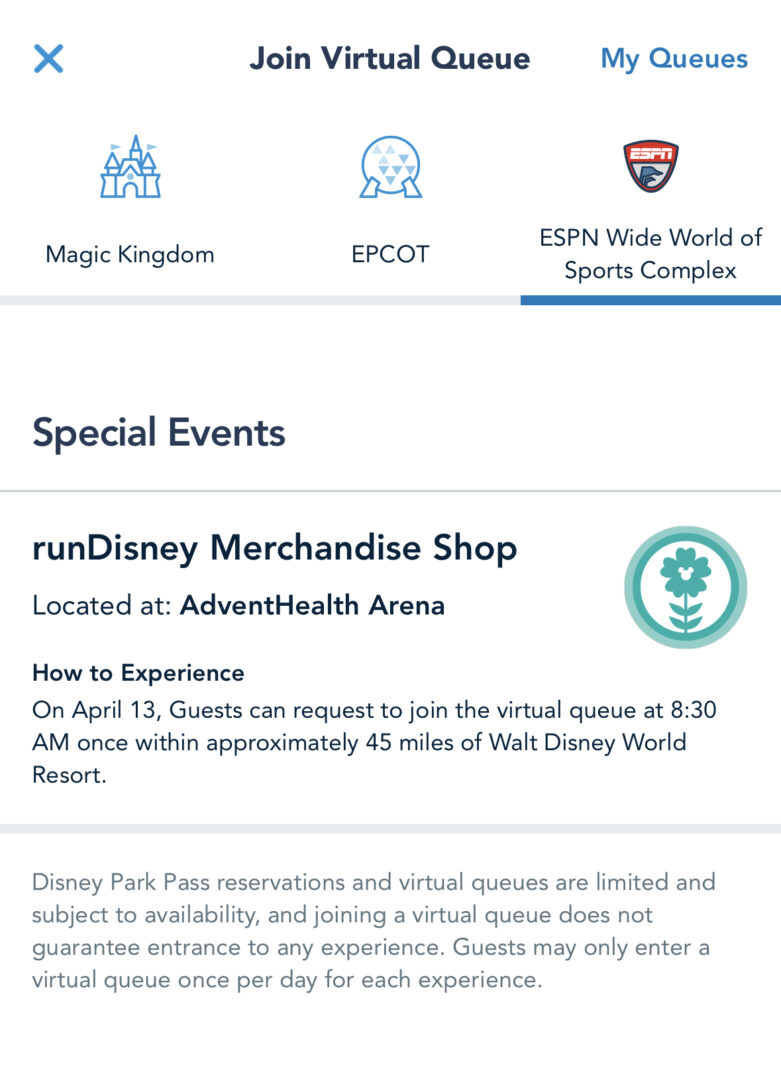
Task: Close the Join Virtual Queue screen
Action: point(48,59)
